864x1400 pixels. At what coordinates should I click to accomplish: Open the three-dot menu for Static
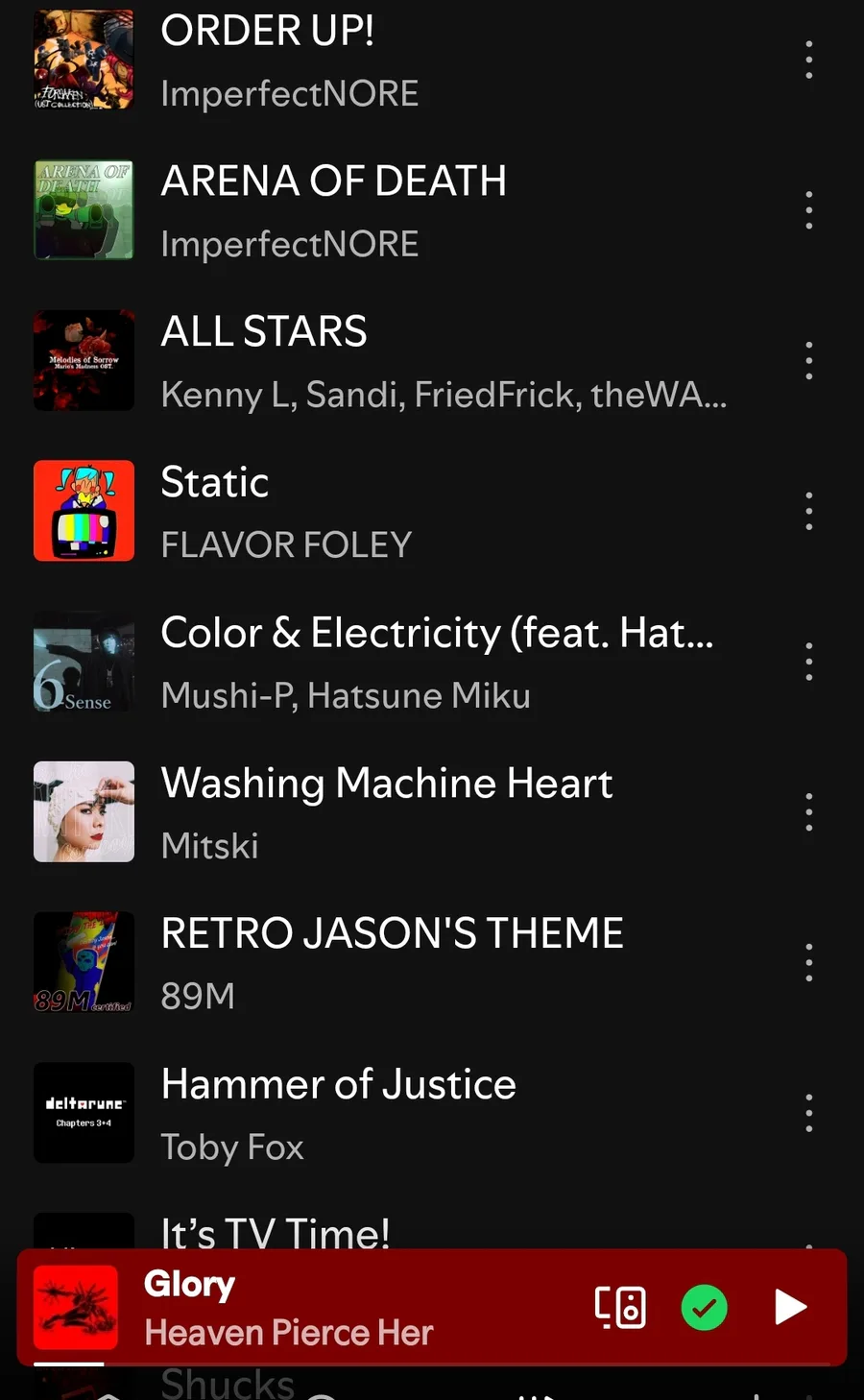[809, 511]
